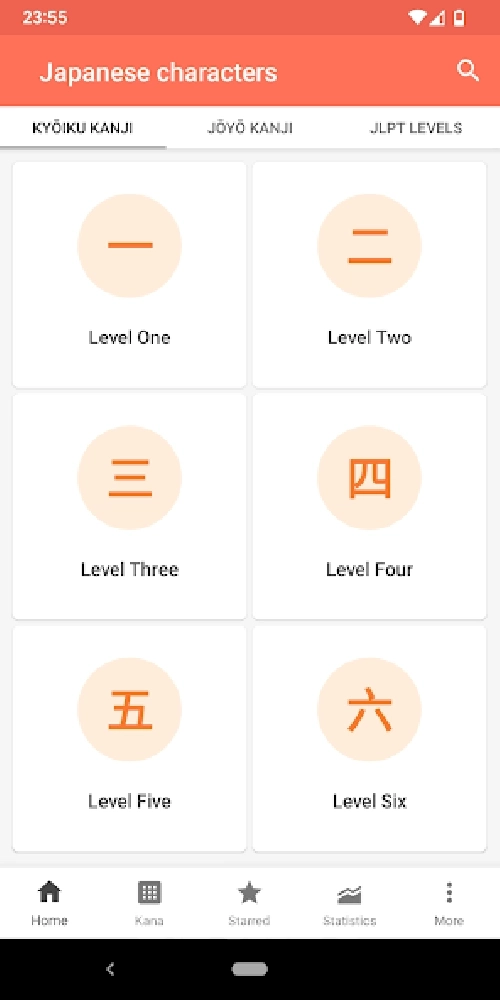500x1000 pixels.
Task: Open the More menu
Action: (x=449, y=903)
